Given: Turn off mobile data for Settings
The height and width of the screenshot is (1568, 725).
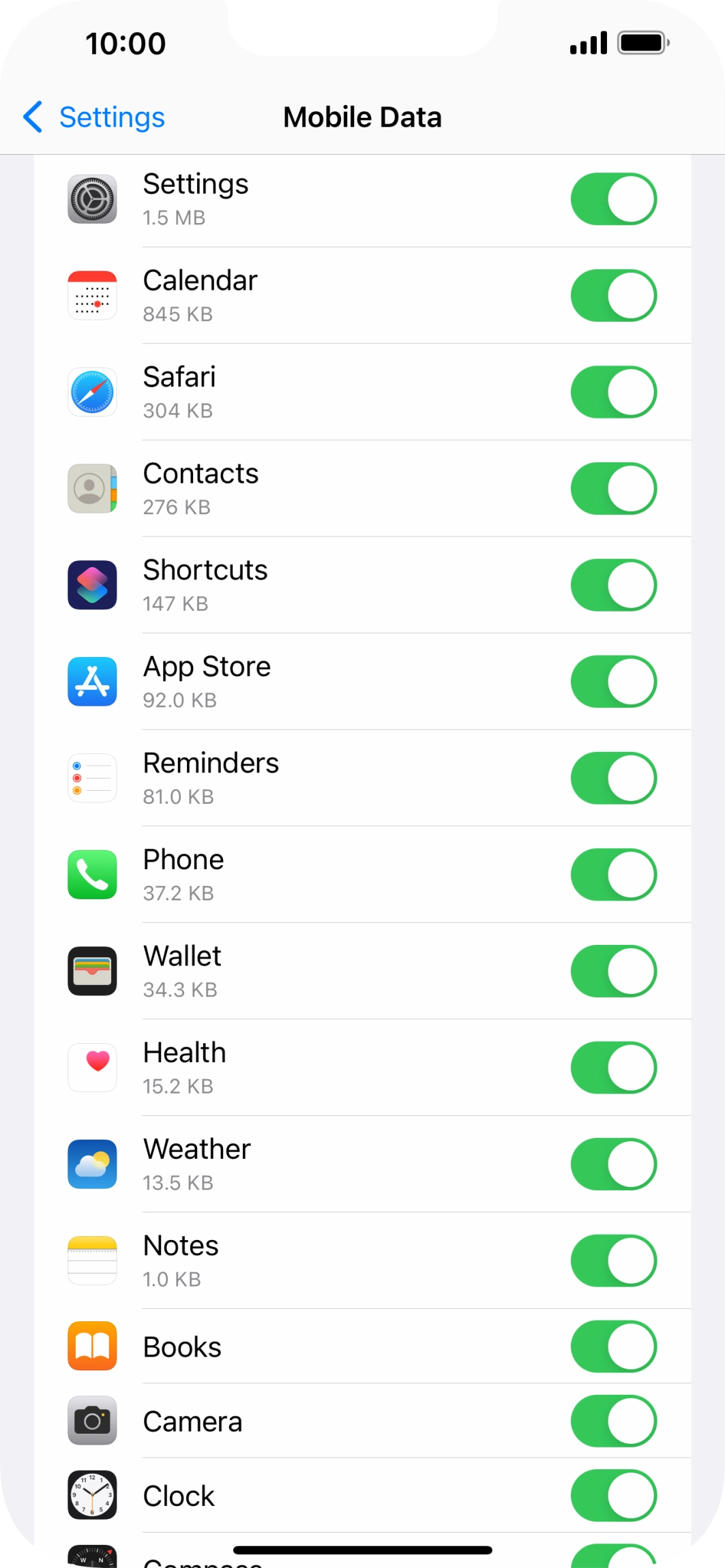Looking at the screenshot, I should tap(613, 199).
